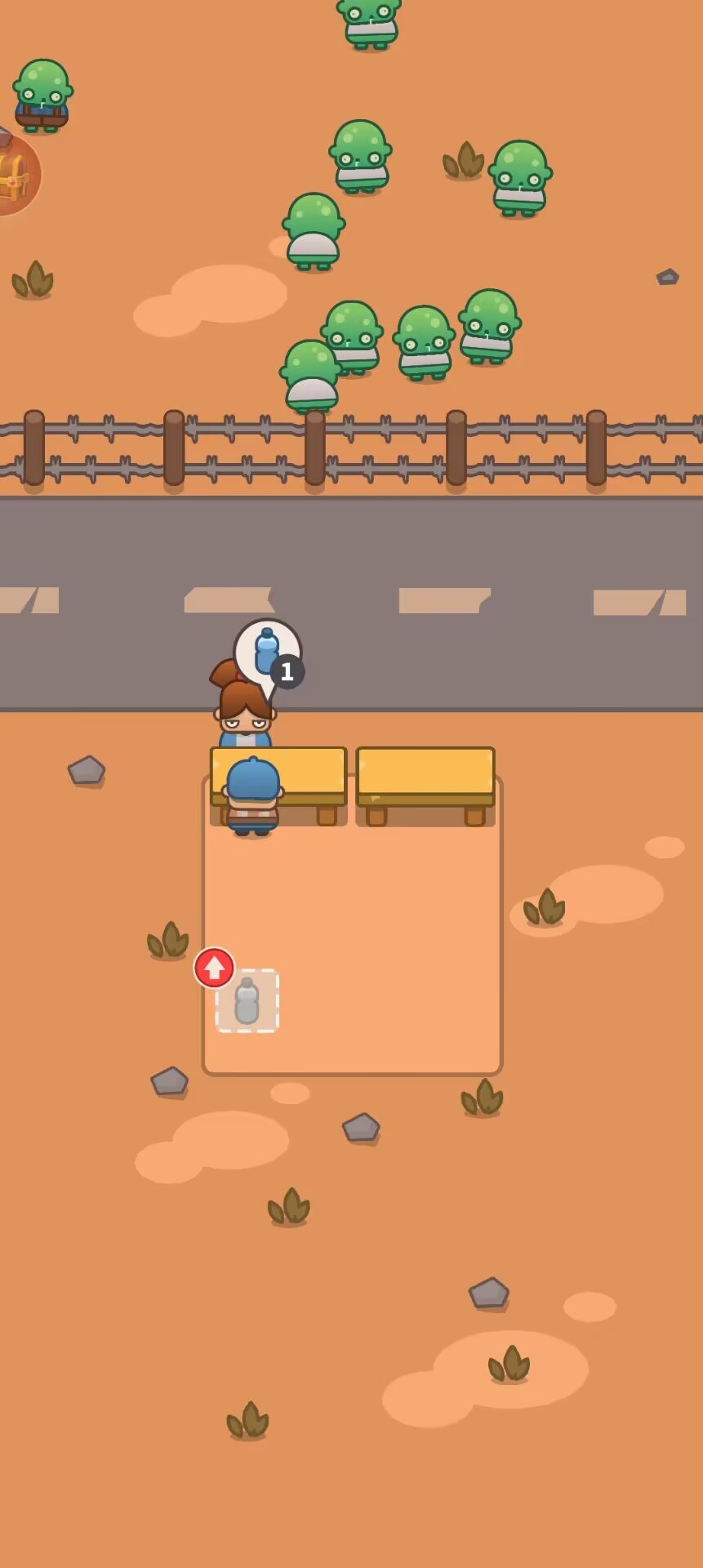Tap the dashed water bottle placement slot
Screen dimensions: 703x1568
[247, 1001]
